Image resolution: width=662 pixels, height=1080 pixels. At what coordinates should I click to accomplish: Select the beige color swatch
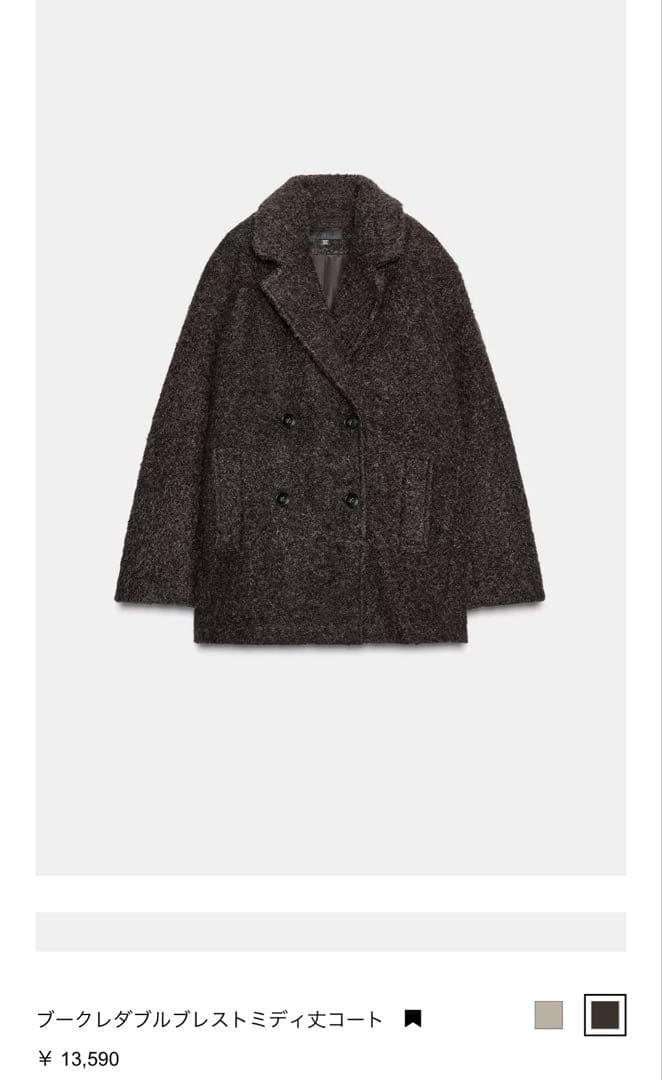548,1015
